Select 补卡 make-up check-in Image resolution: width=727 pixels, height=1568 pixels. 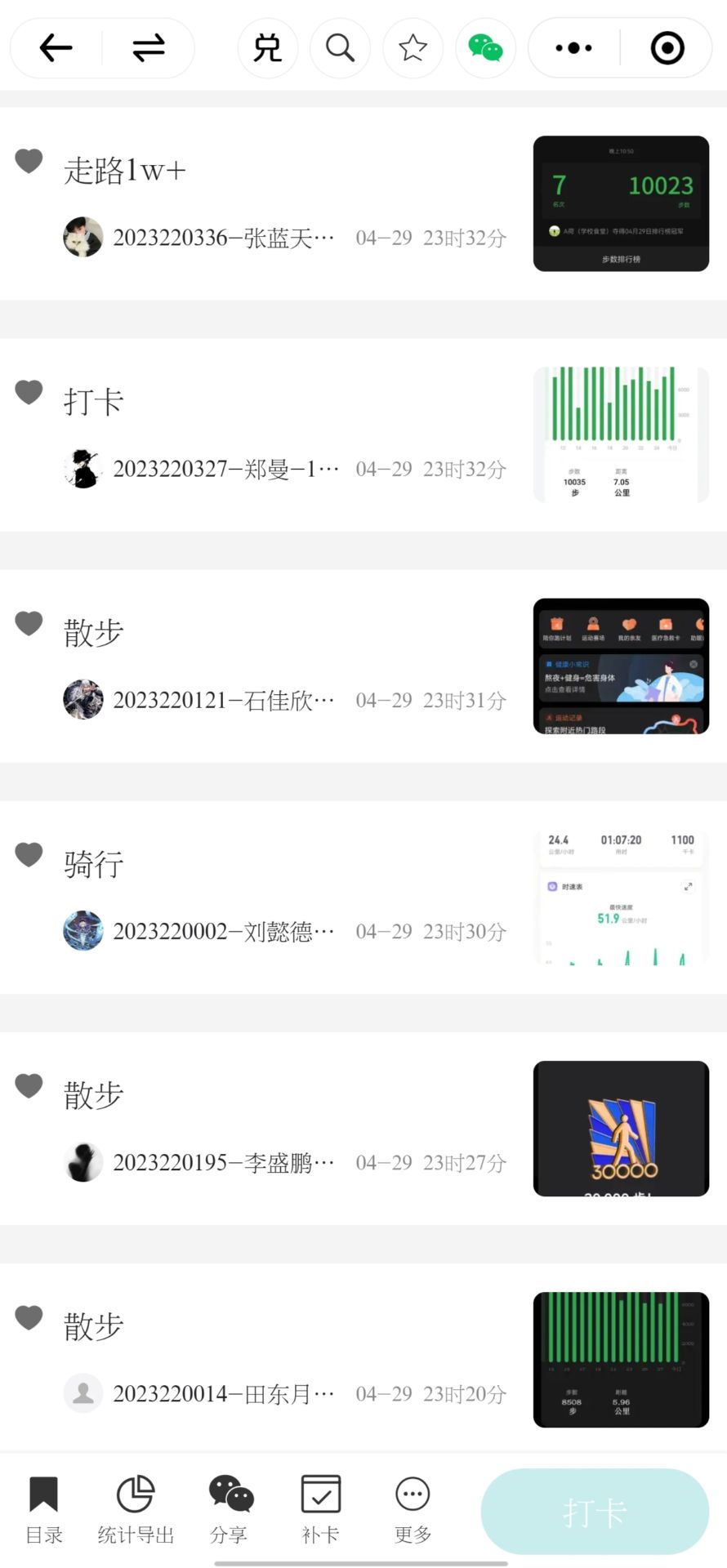coord(320,1509)
